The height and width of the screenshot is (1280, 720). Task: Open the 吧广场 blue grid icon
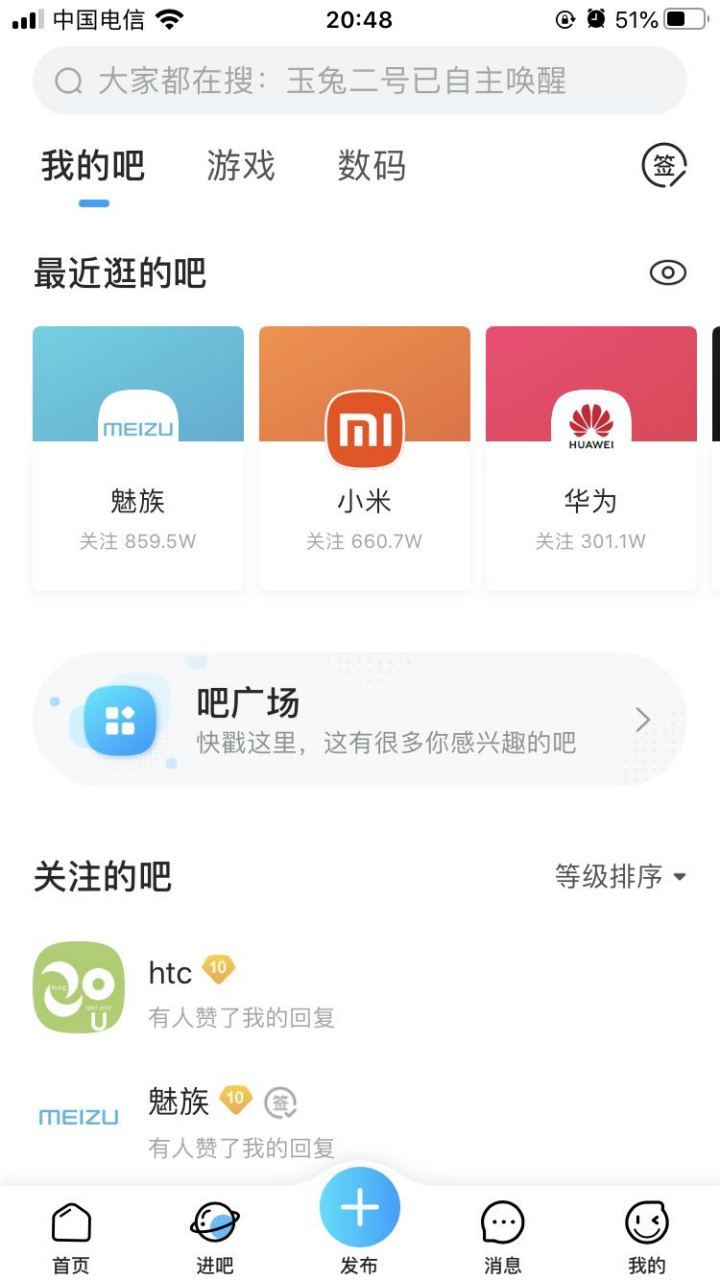click(x=121, y=718)
